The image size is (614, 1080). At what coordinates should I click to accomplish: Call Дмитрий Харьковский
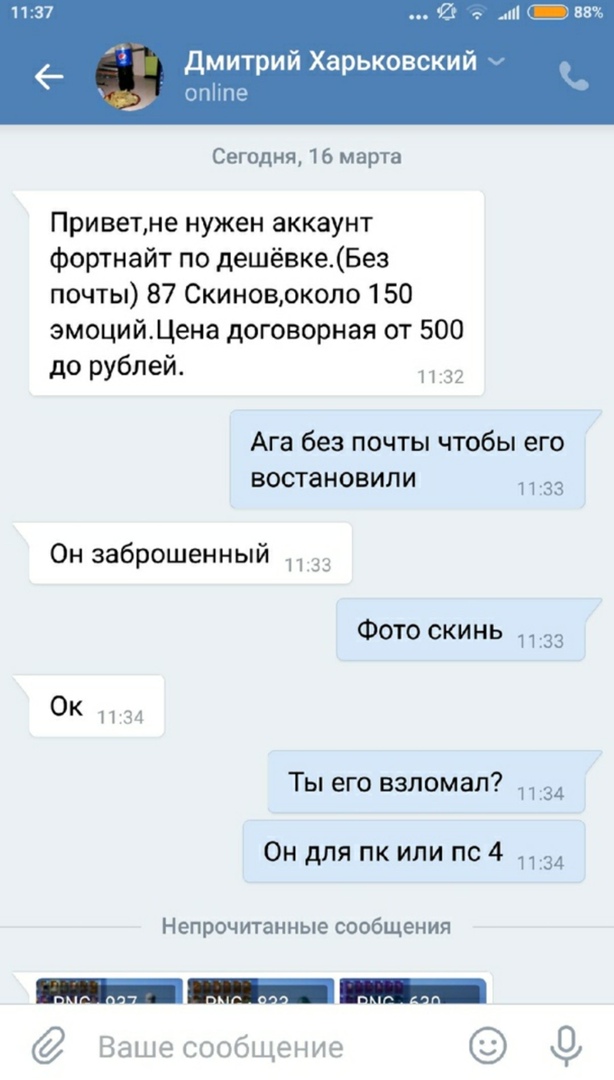pyautogui.click(x=573, y=78)
